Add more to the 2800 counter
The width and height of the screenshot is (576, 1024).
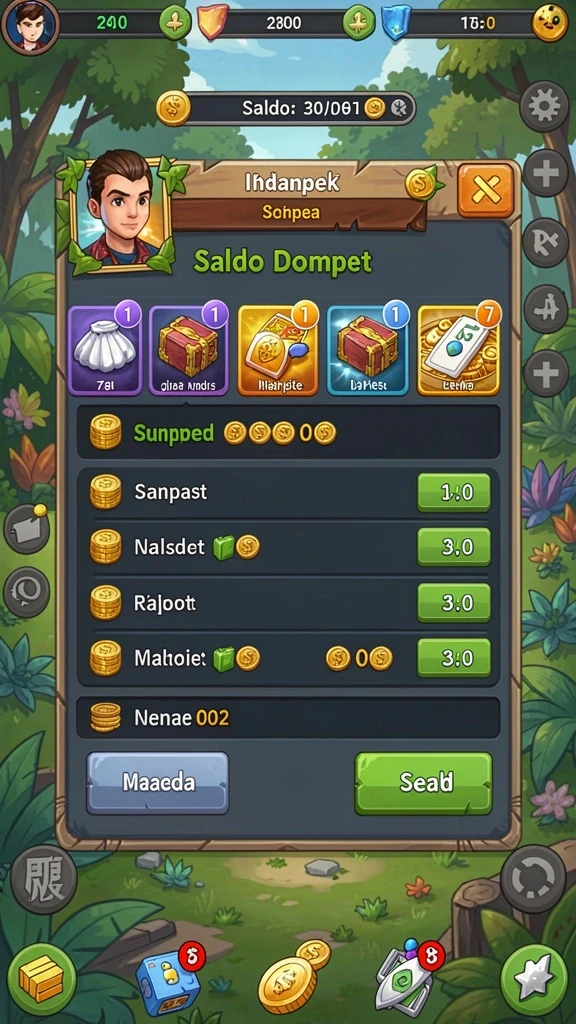(359, 24)
